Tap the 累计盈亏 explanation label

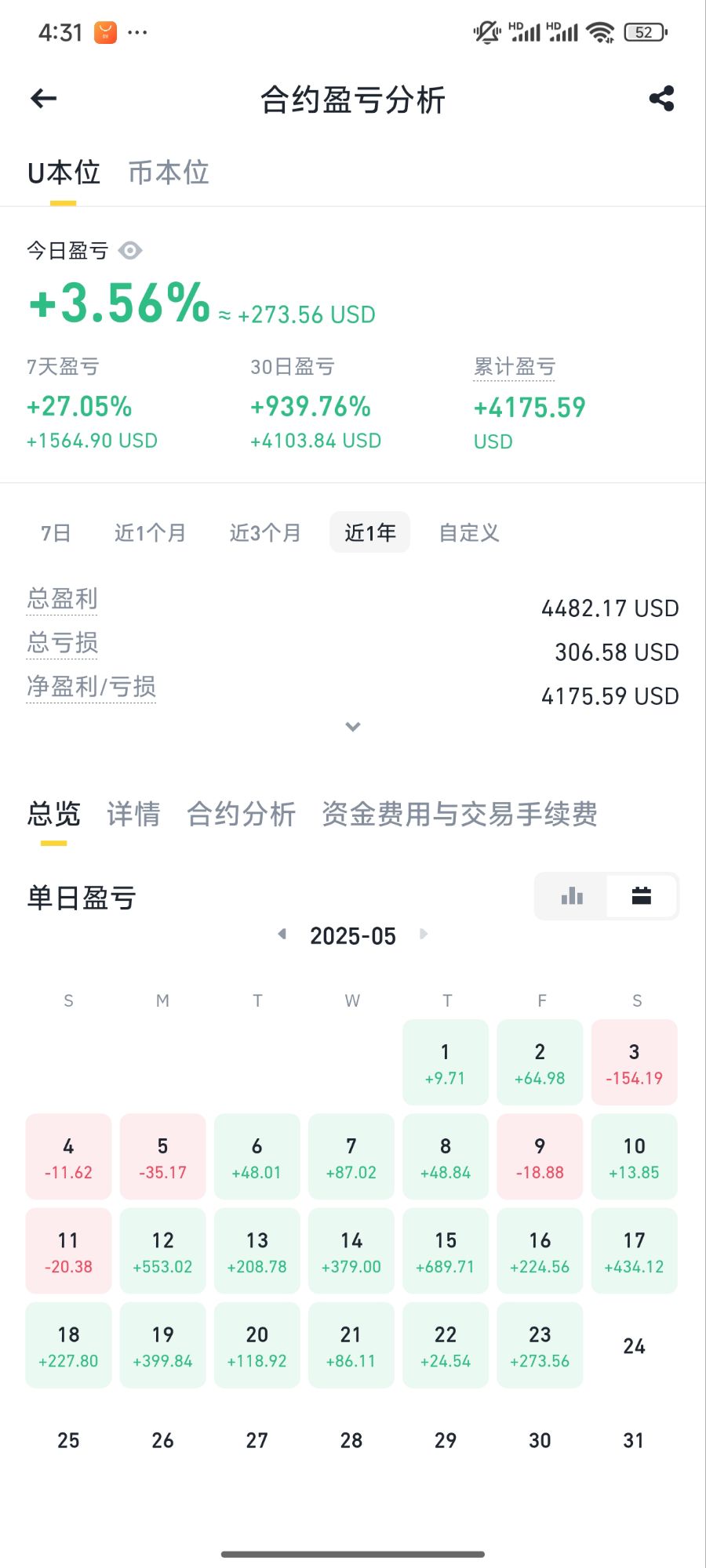click(x=514, y=367)
